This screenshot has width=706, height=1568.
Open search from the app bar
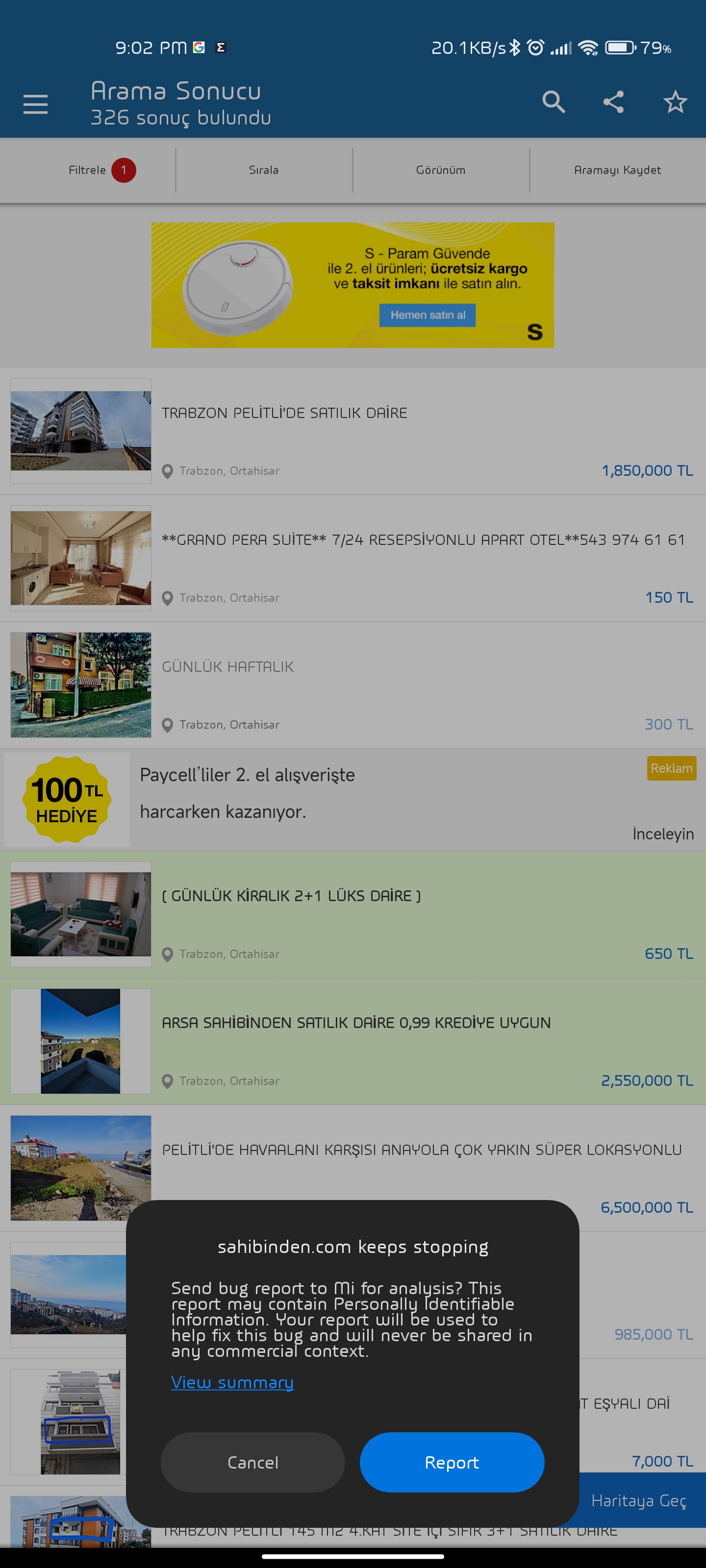(553, 102)
